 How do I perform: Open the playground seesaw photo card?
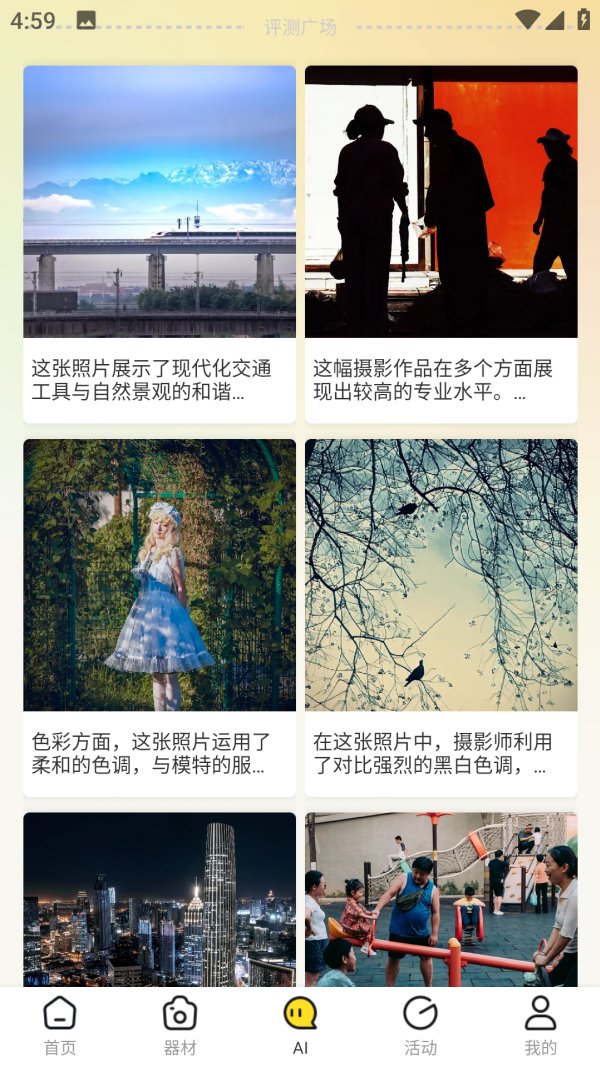click(441, 898)
